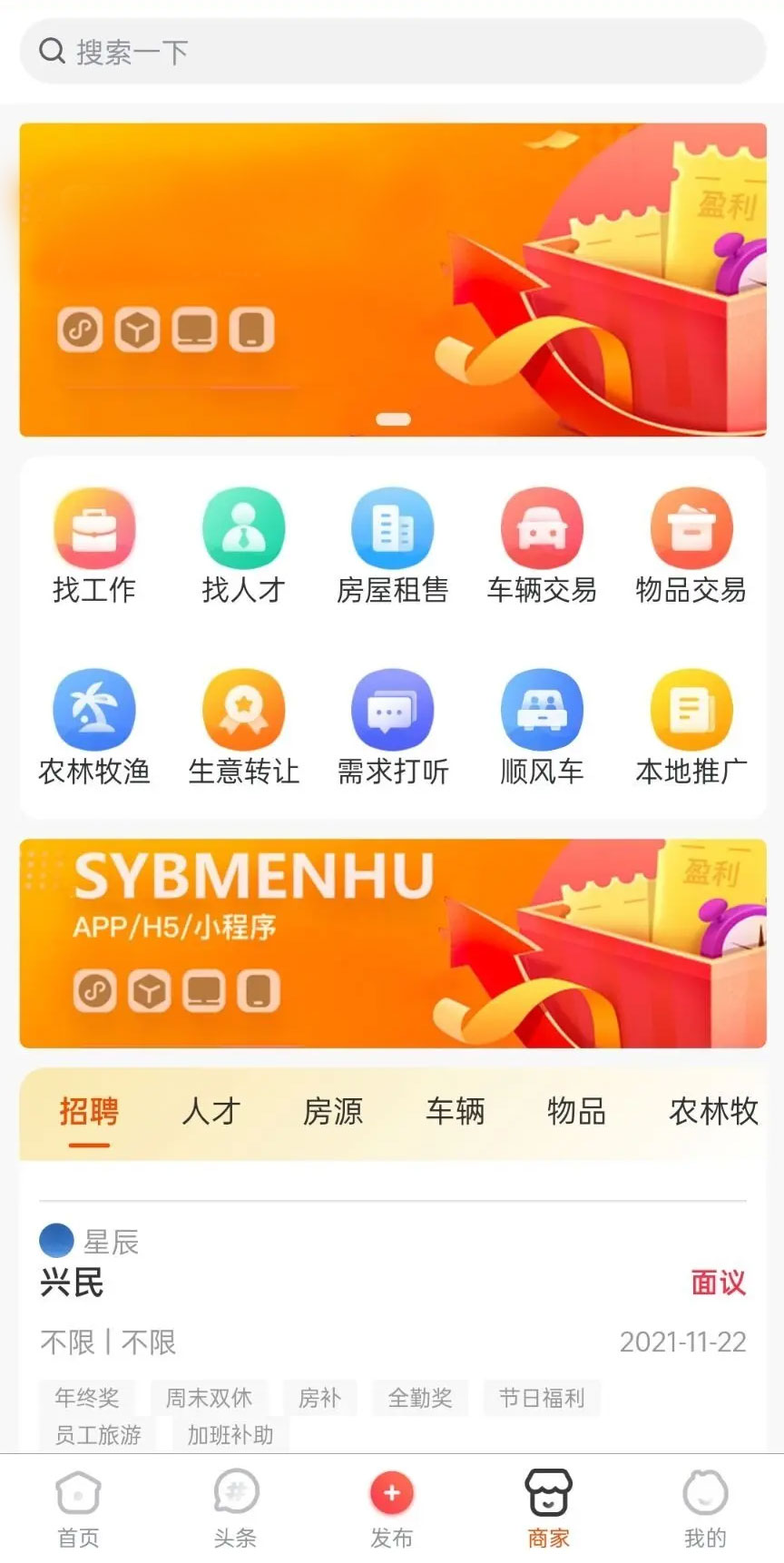This screenshot has width=784, height=1563.
Task: Open 物品交易 section
Action: 691,546
